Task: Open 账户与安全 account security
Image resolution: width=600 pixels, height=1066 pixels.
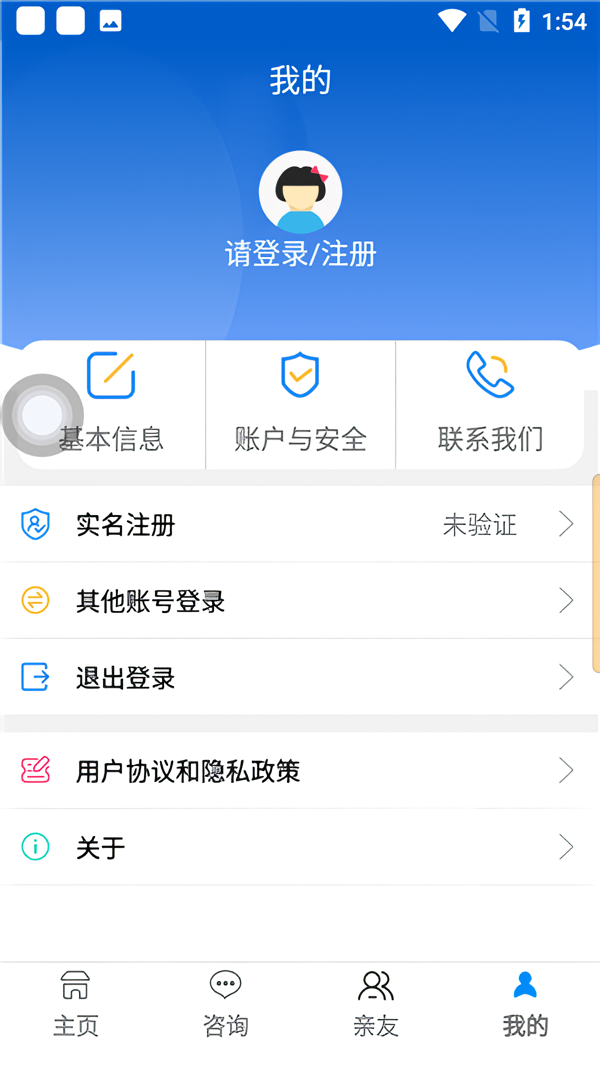Action: (300, 405)
